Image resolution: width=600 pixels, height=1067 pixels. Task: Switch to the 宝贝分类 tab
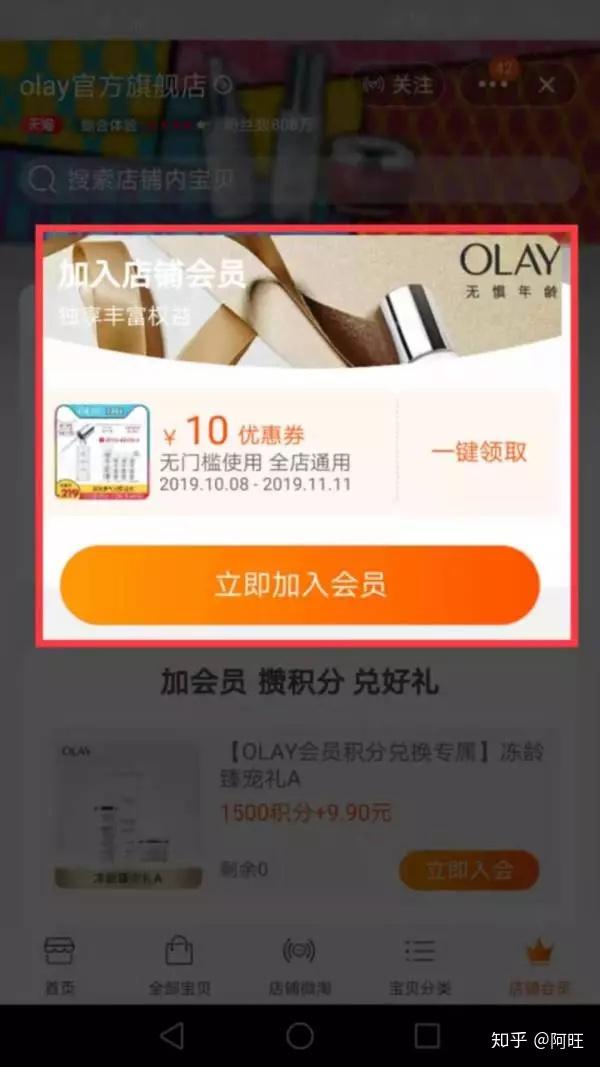pos(419,965)
